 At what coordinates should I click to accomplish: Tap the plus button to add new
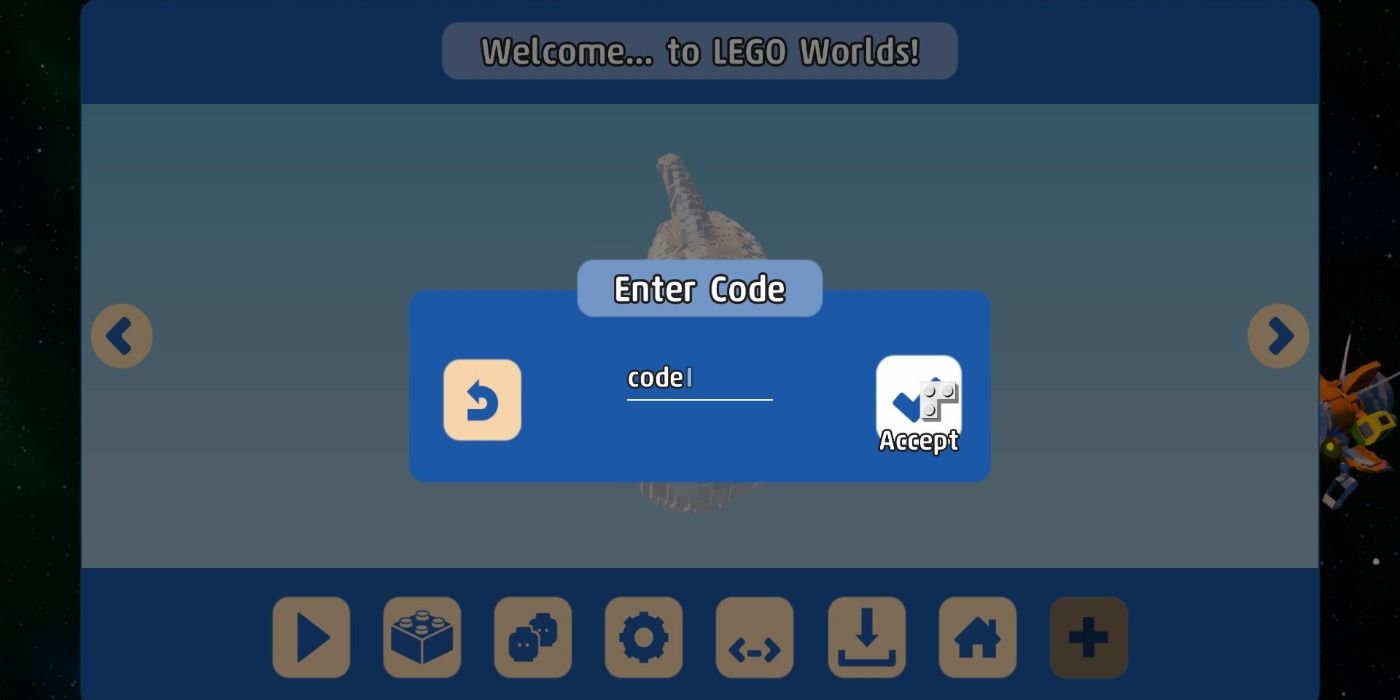1088,638
